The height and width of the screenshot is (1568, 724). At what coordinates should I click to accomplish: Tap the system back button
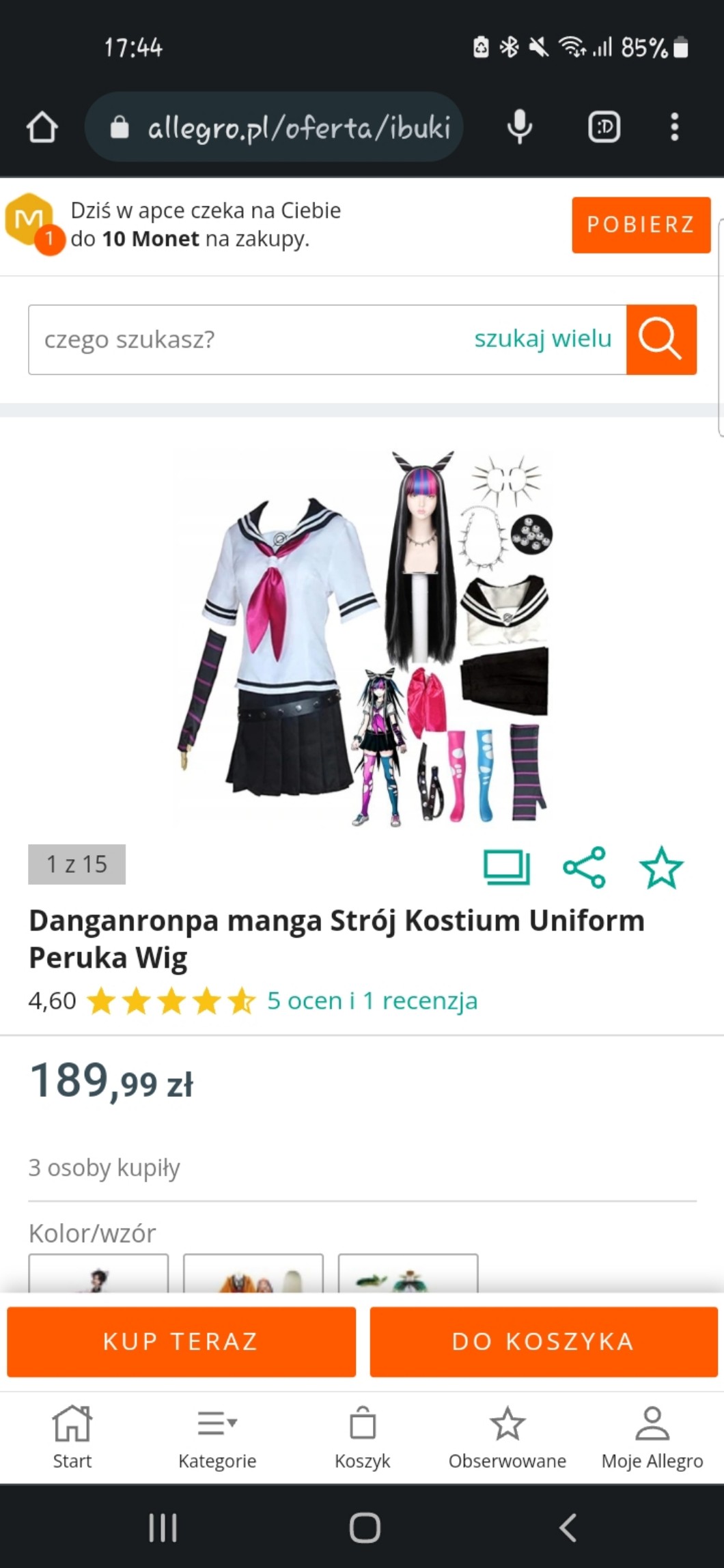point(568,1528)
